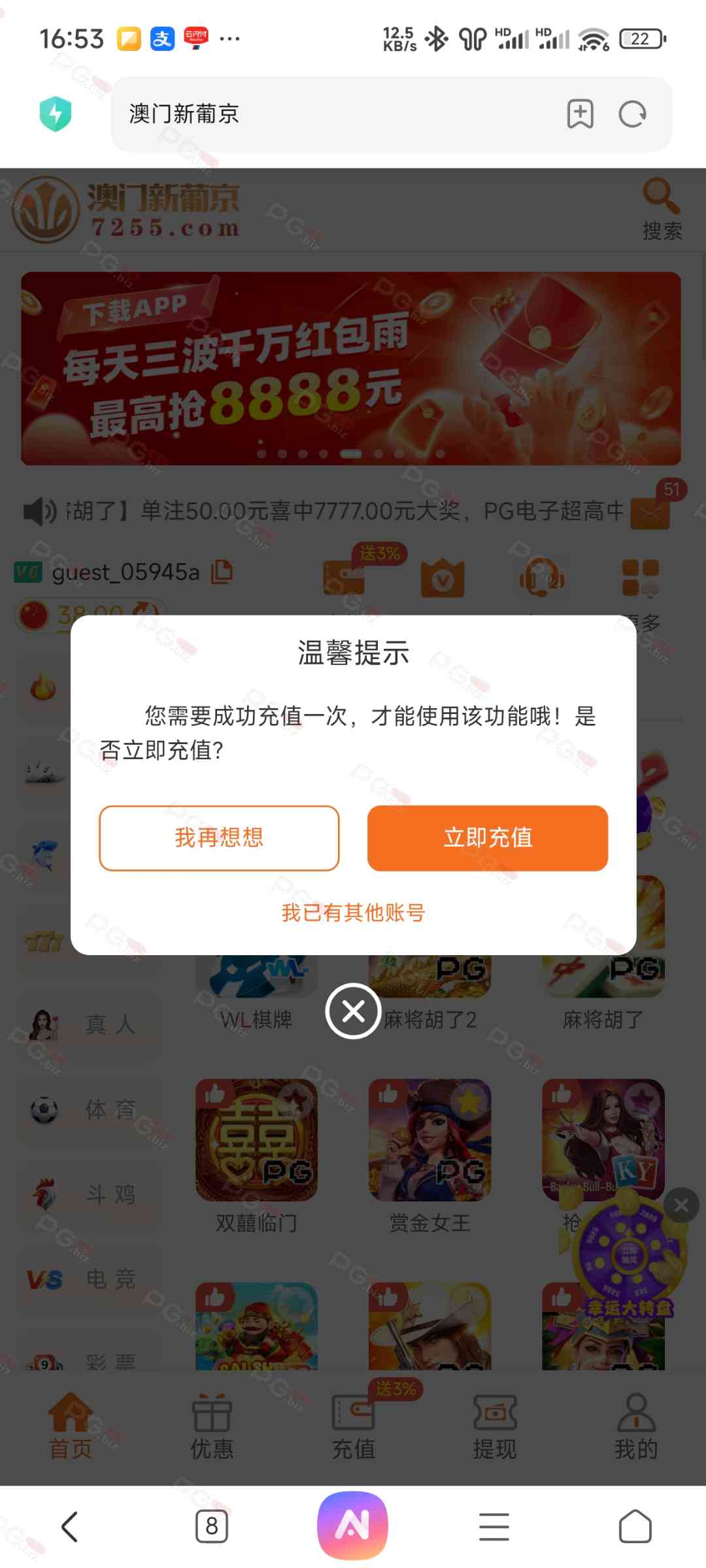This screenshot has width=706, height=1568.
Task: Go to the browser home page
Action: tap(635, 1526)
